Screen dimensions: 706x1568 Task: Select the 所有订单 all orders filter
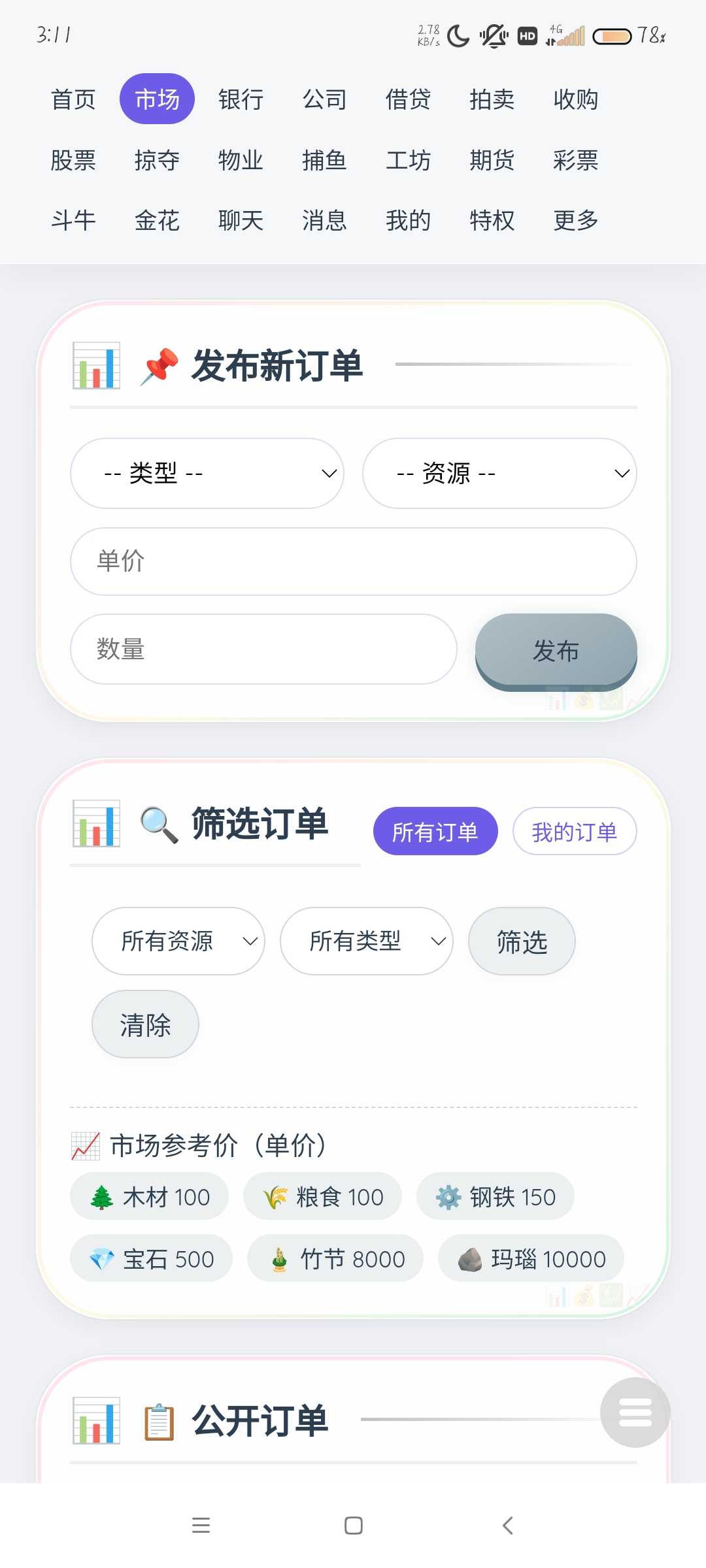tap(435, 832)
